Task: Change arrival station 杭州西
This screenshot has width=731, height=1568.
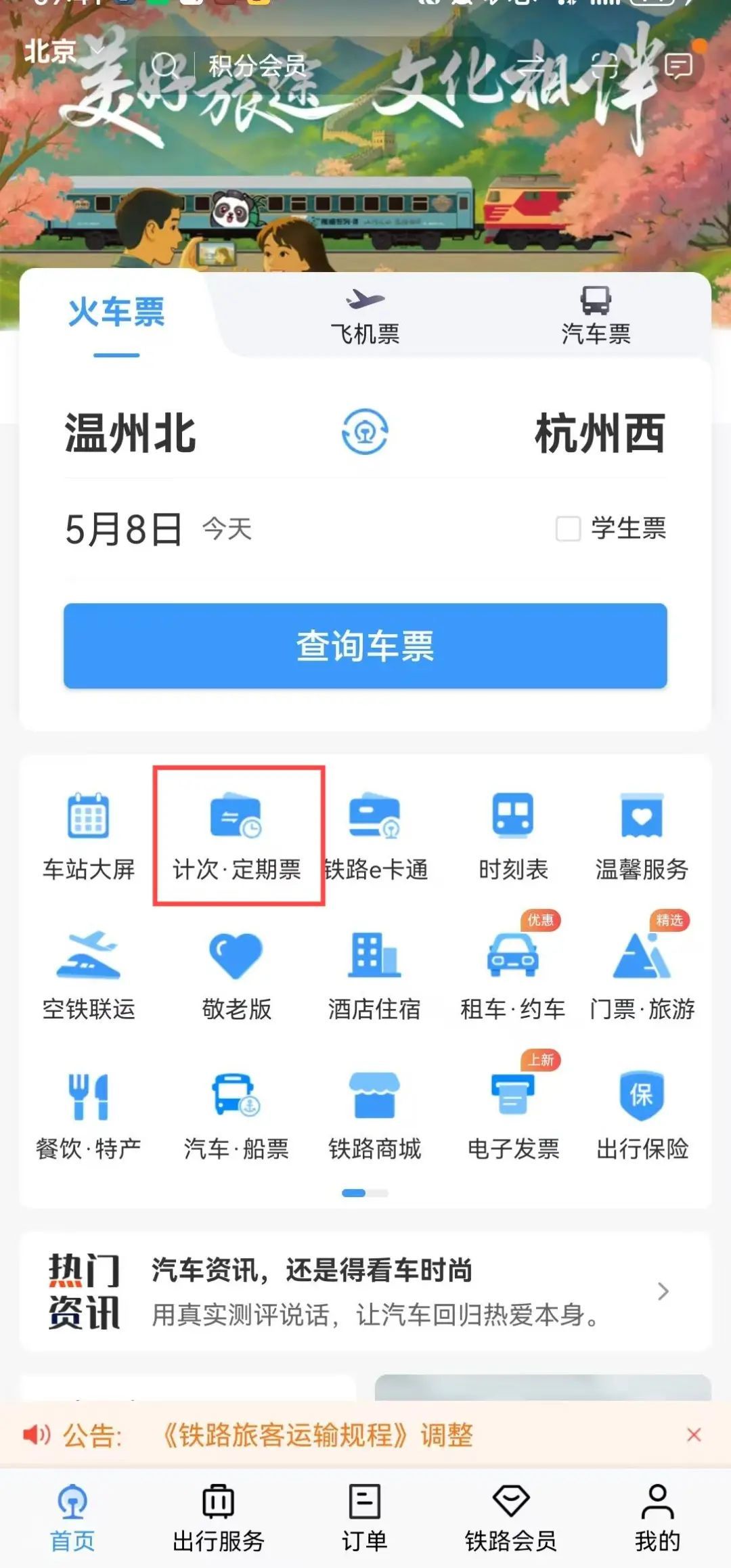Action: click(x=600, y=433)
